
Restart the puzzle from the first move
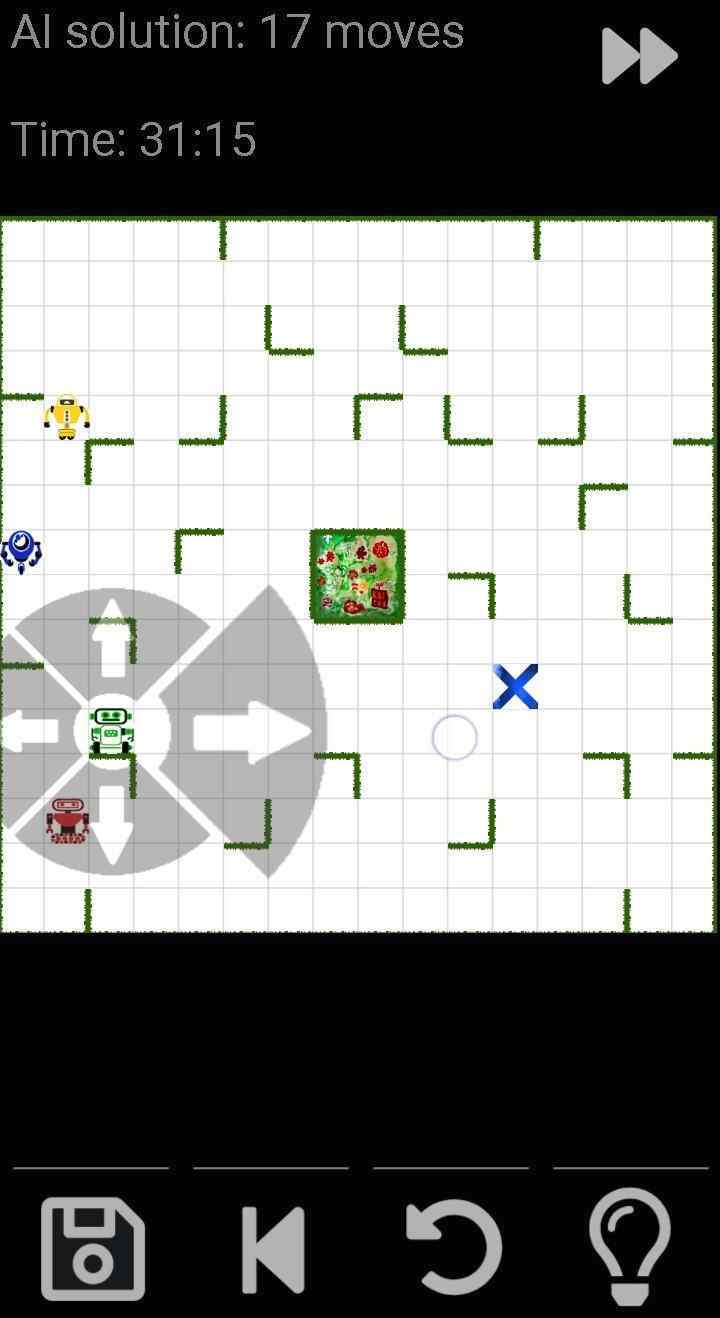(x=273, y=1248)
